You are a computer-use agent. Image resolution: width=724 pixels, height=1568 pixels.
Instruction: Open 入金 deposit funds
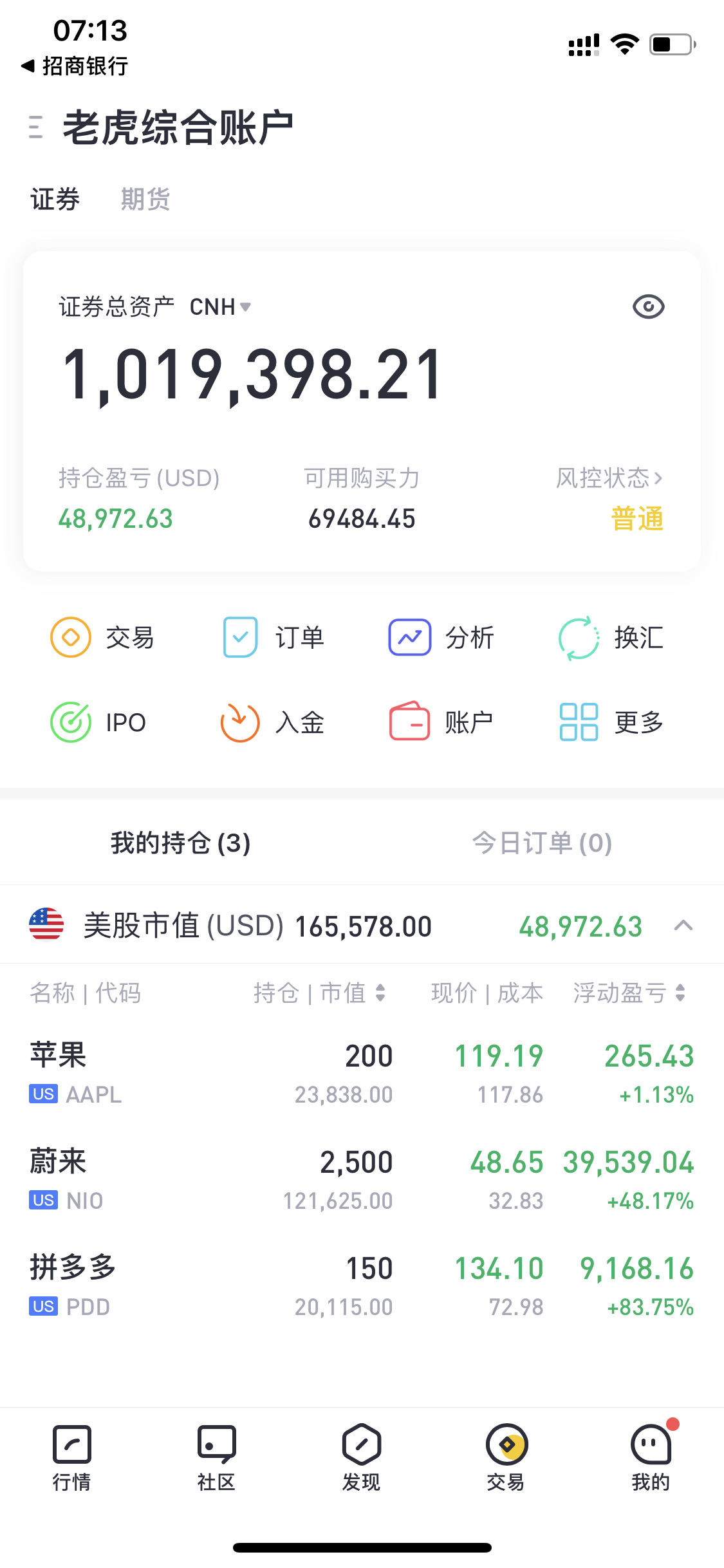point(273,722)
